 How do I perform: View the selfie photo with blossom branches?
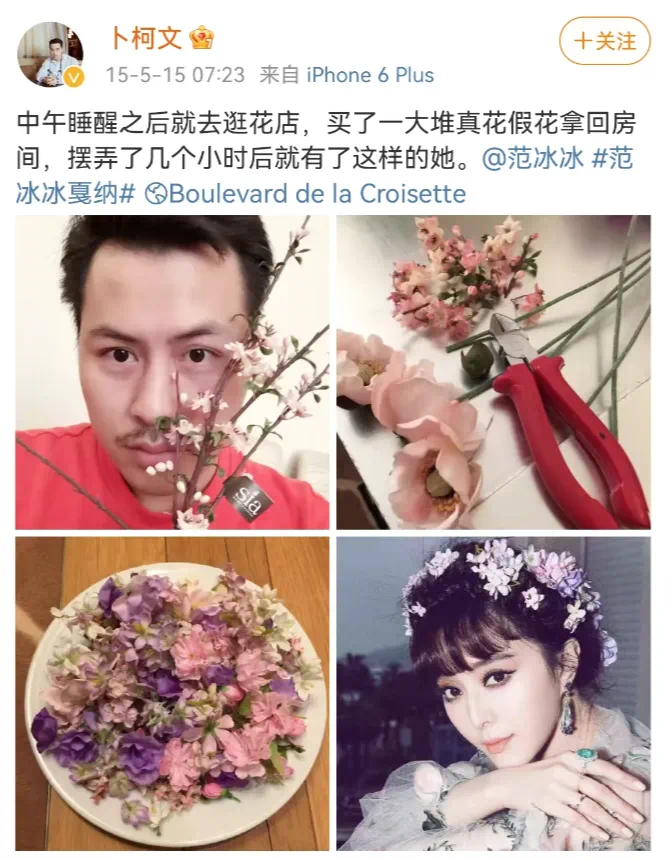(171, 372)
